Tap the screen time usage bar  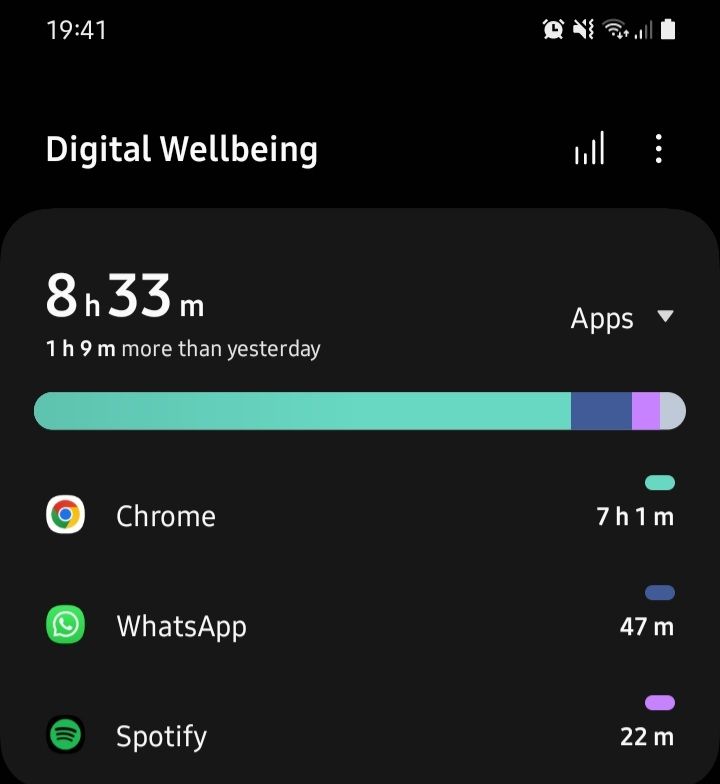360,411
